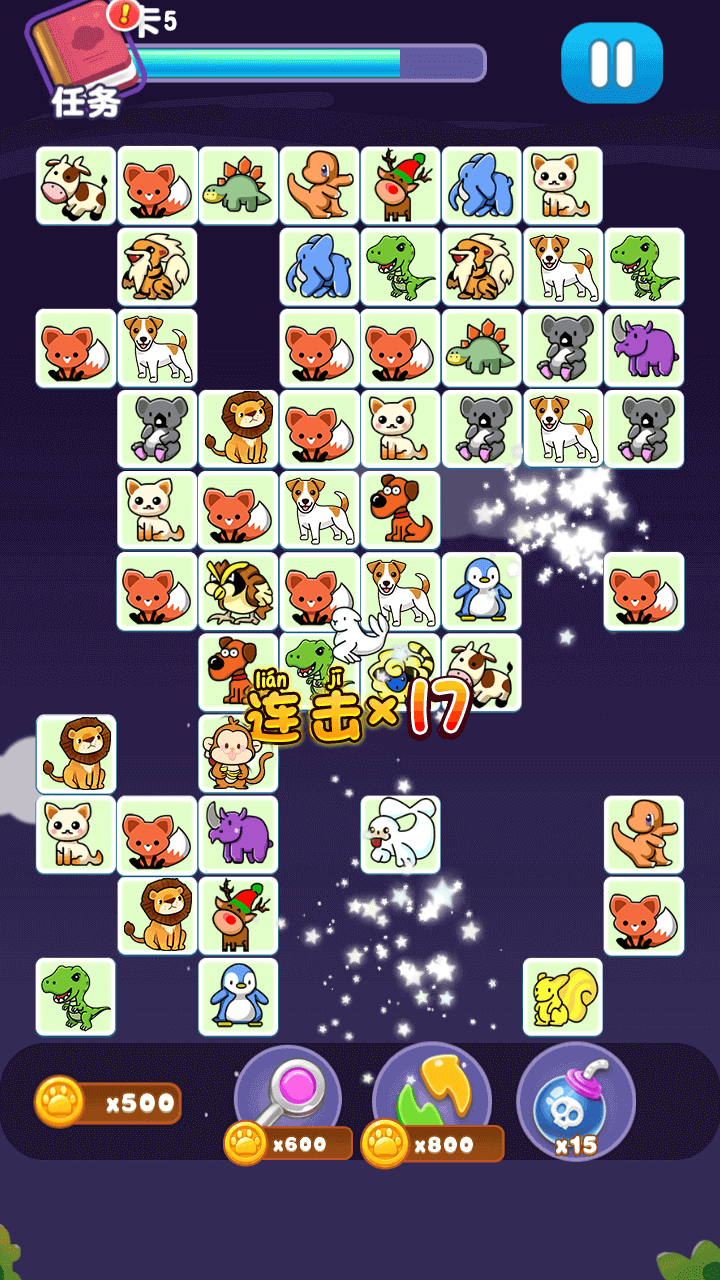
Task: Select the blue elephant tile in the top row
Action: (x=481, y=185)
